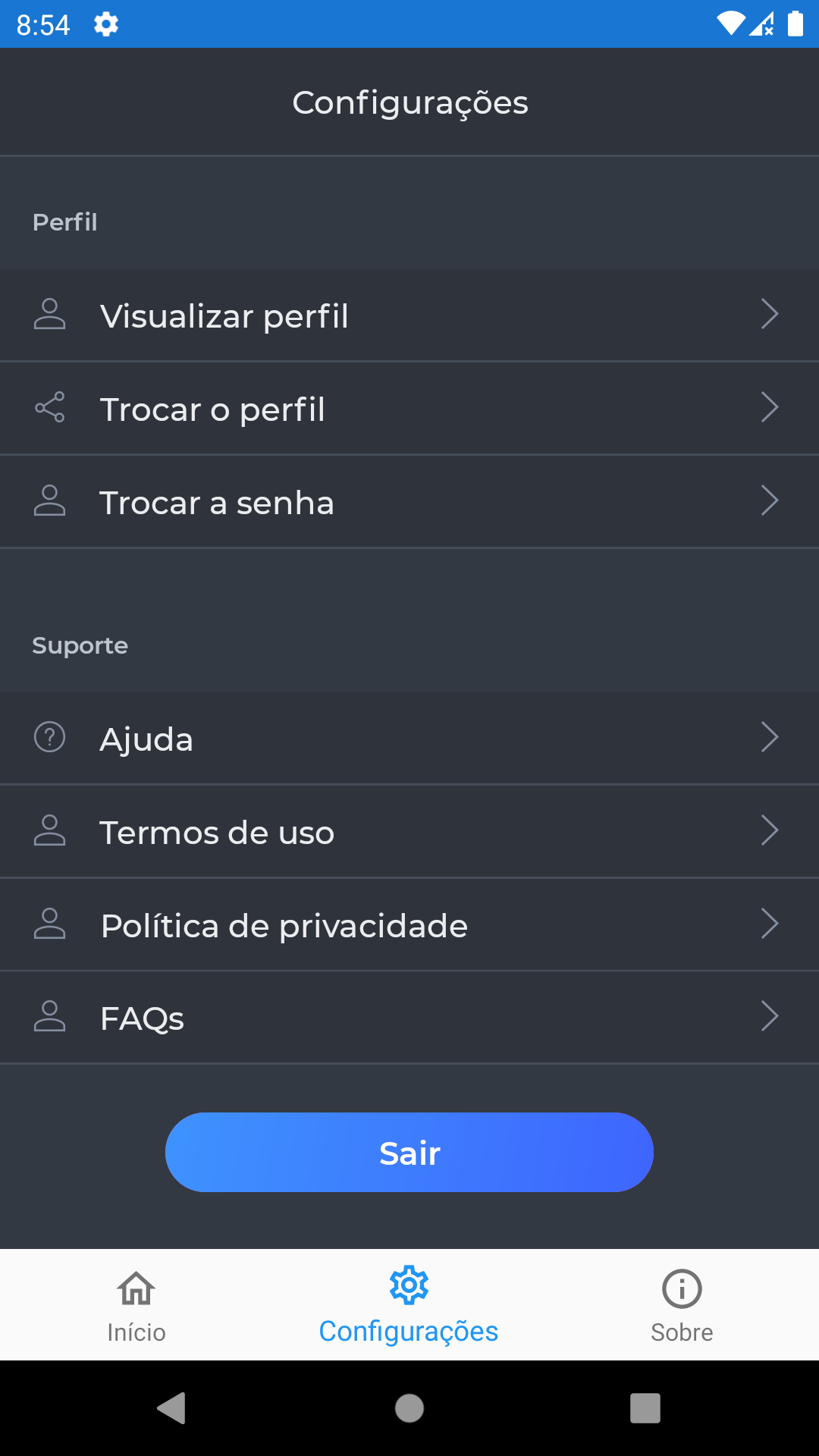Open Trocar a senha

[x=409, y=501]
